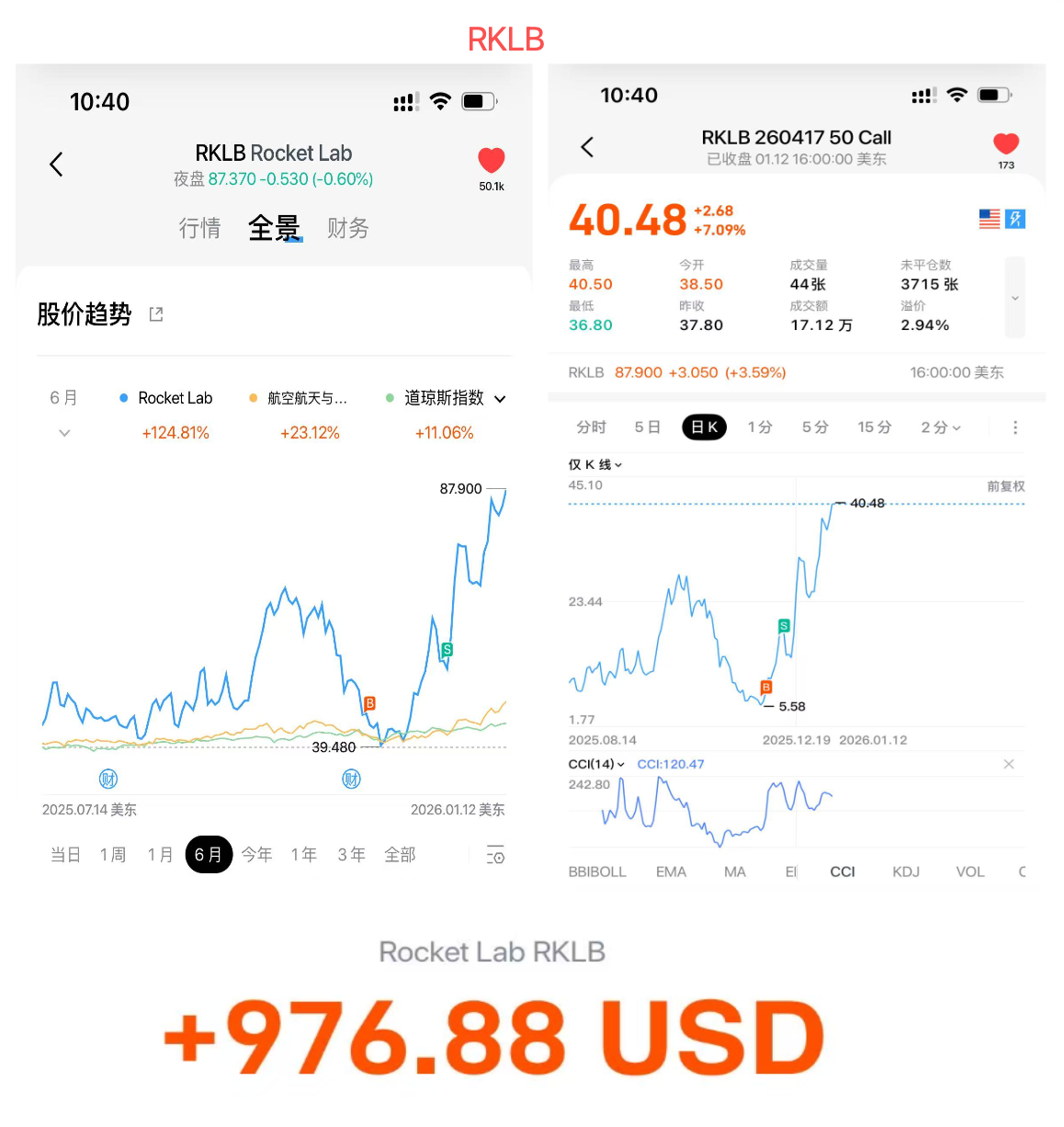Click the 前复权 adjustment option
The image size is (1064, 1127).
coord(1004,486)
